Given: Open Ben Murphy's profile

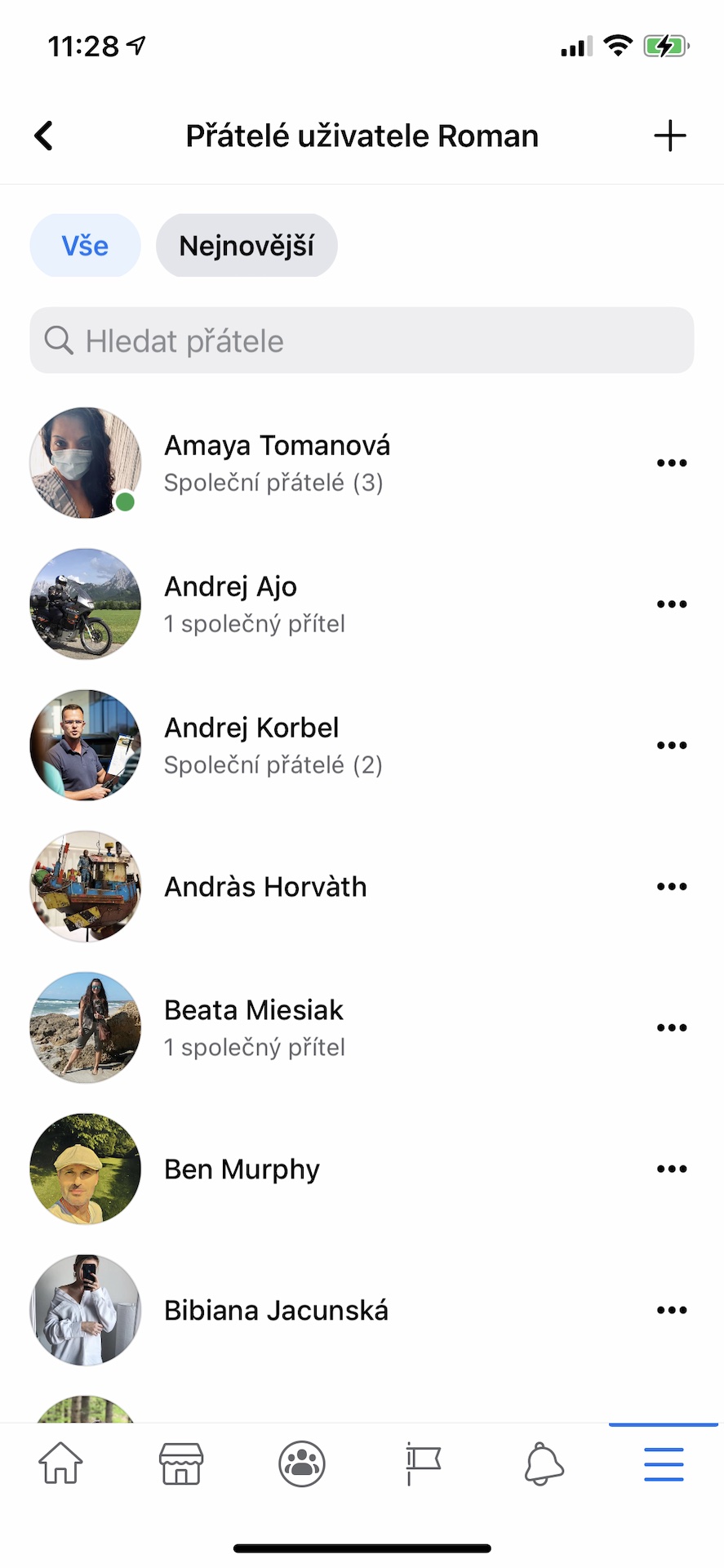Looking at the screenshot, I should pyautogui.click(x=242, y=1169).
